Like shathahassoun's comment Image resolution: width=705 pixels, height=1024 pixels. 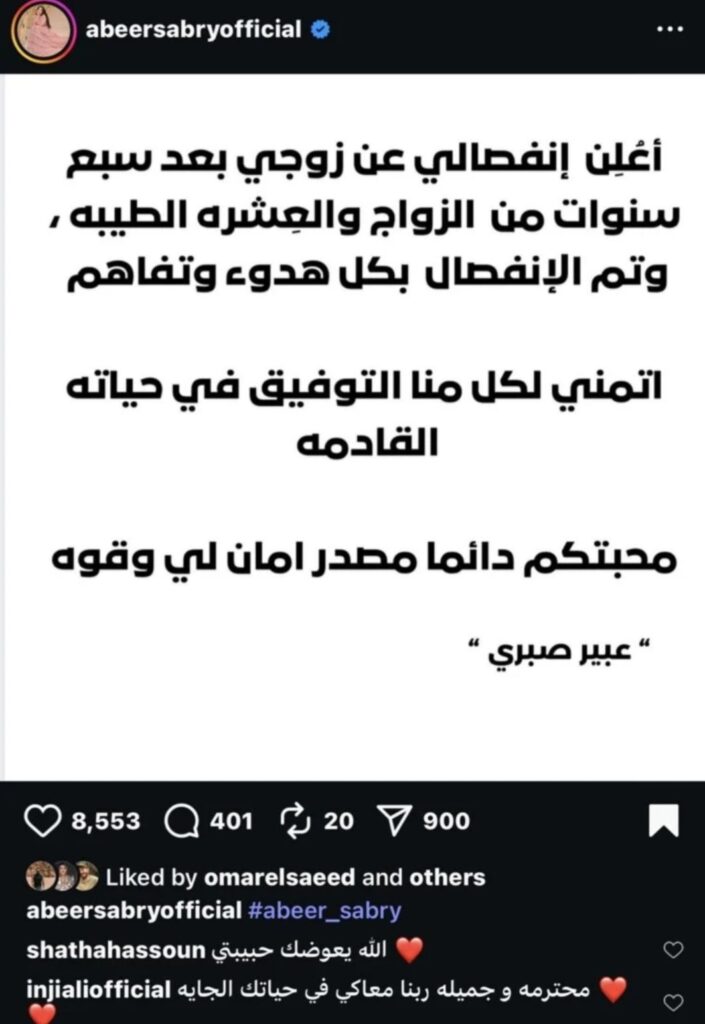coord(675,950)
